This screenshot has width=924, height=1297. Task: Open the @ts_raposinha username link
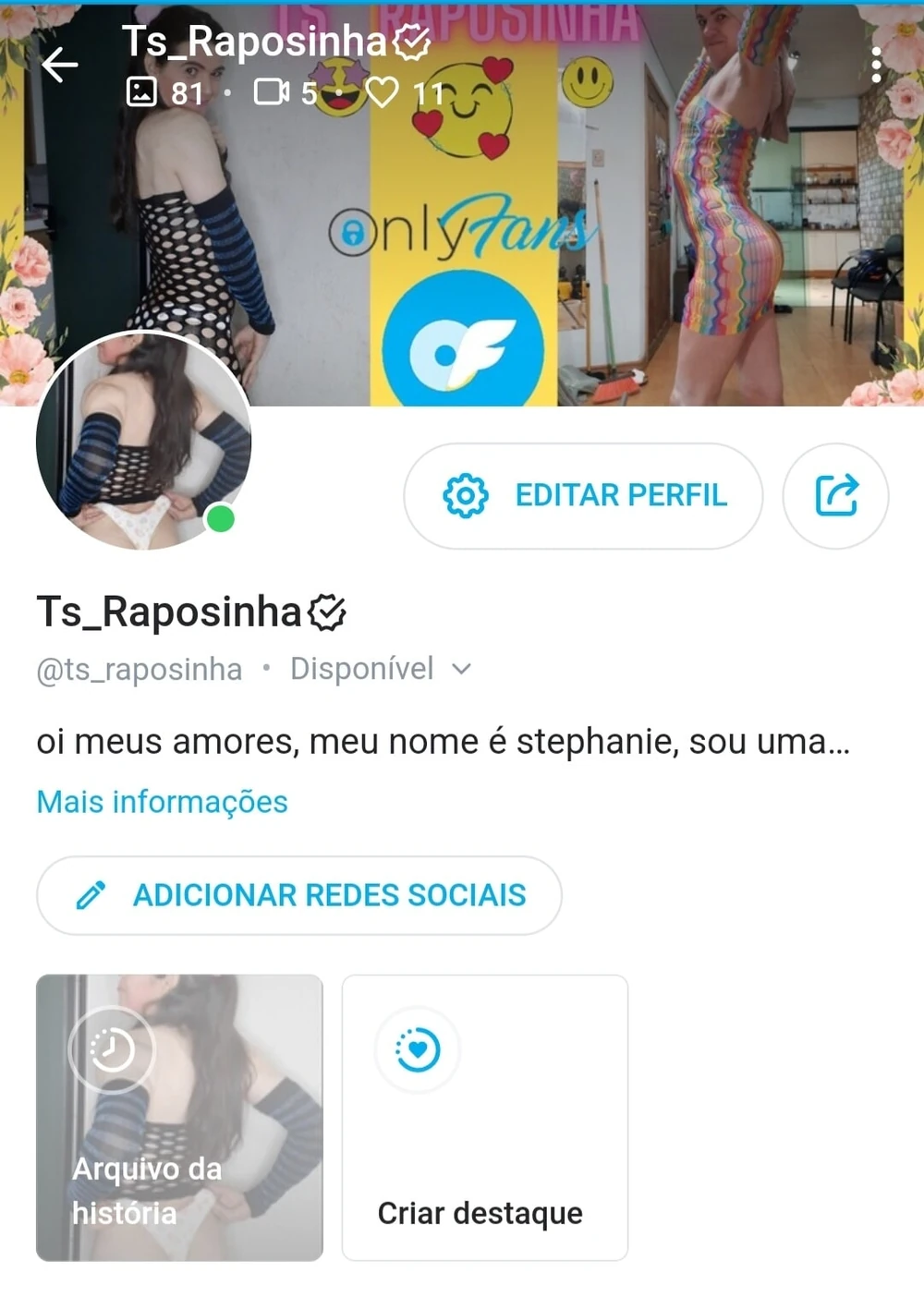coord(139,668)
